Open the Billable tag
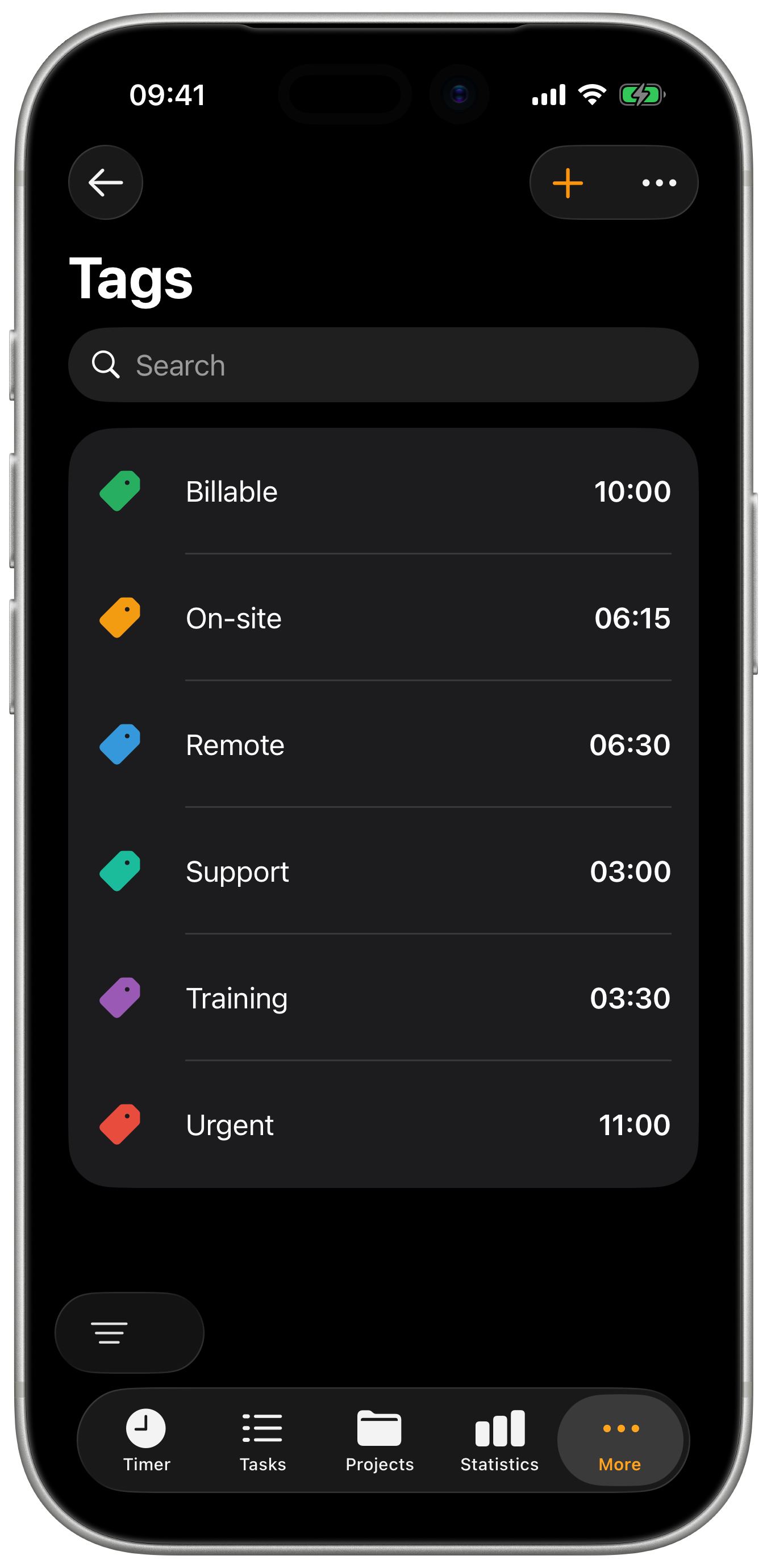Viewport: 767px width, 1568px height. (383, 492)
